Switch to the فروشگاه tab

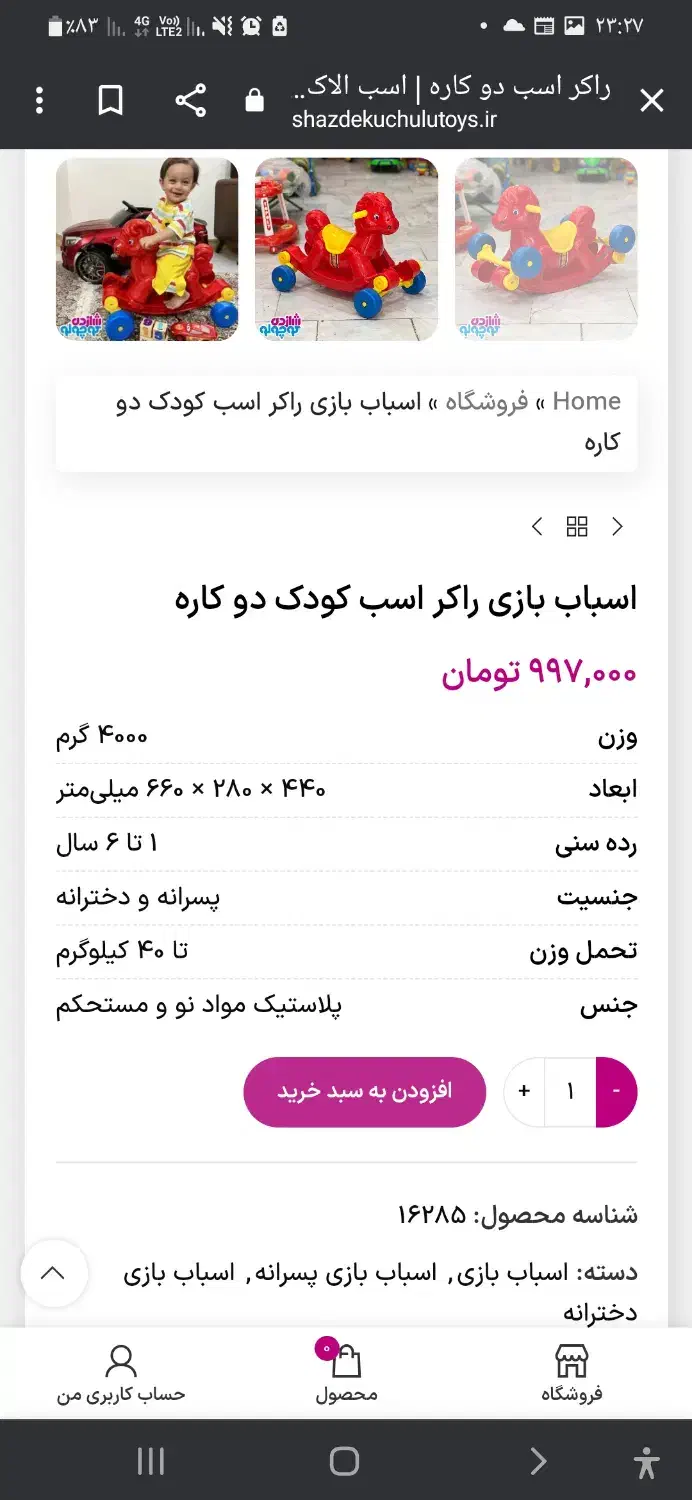[571, 1373]
